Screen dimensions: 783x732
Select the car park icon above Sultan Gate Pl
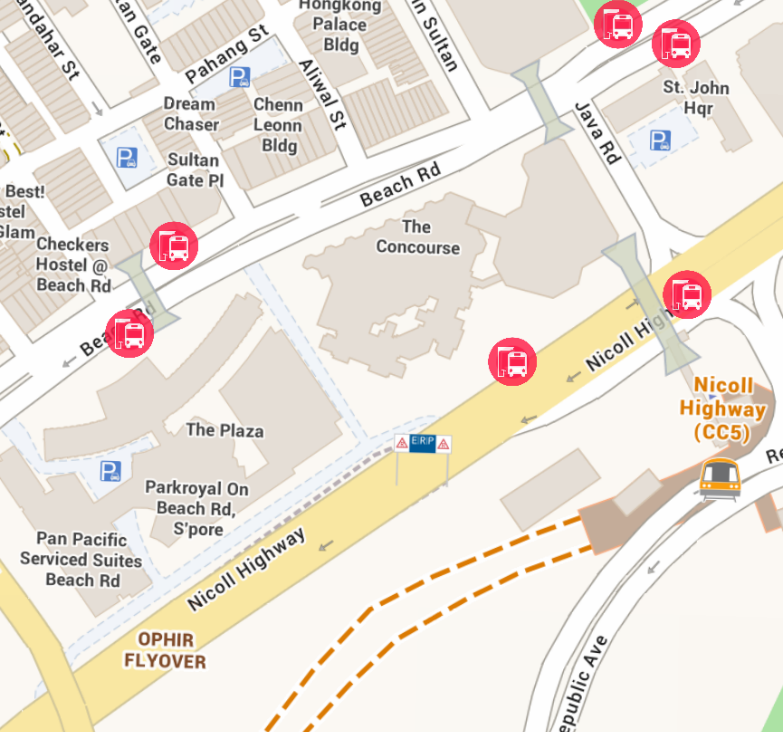pyautogui.click(x=127, y=157)
